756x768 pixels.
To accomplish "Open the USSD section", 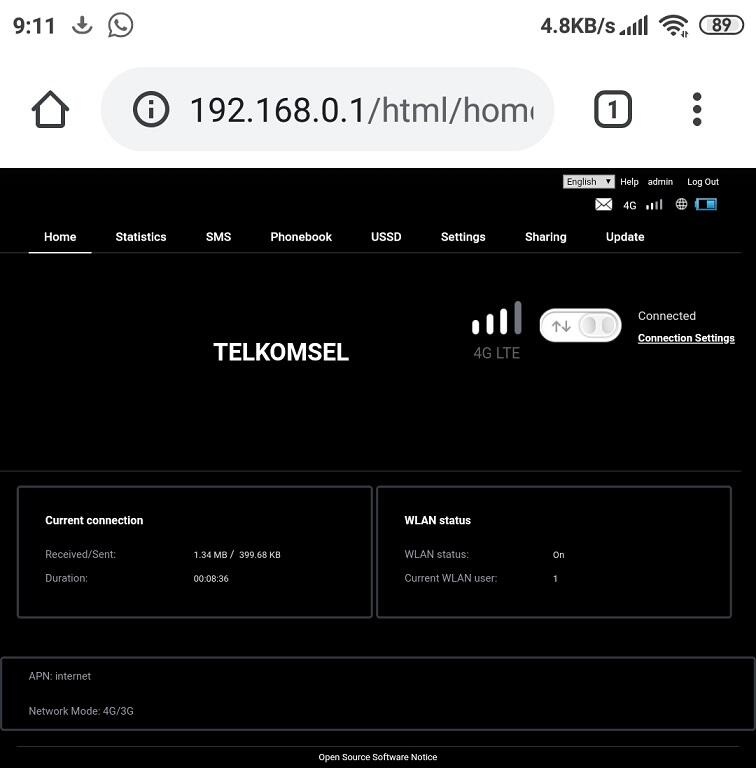I will pyautogui.click(x=385, y=237).
